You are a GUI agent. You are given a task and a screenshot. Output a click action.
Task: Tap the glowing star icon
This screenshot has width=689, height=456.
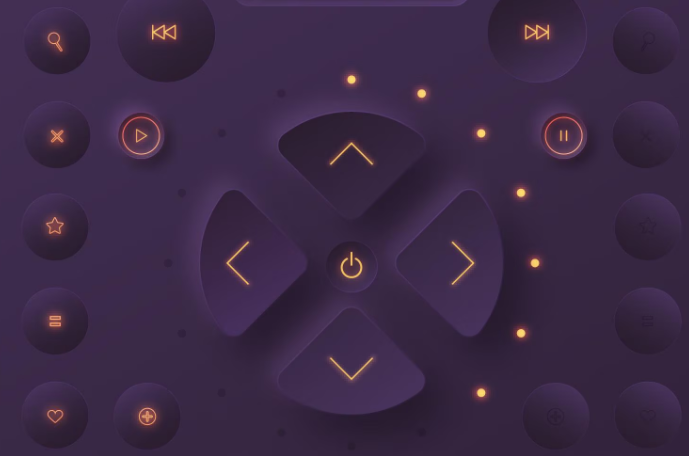click(55, 226)
